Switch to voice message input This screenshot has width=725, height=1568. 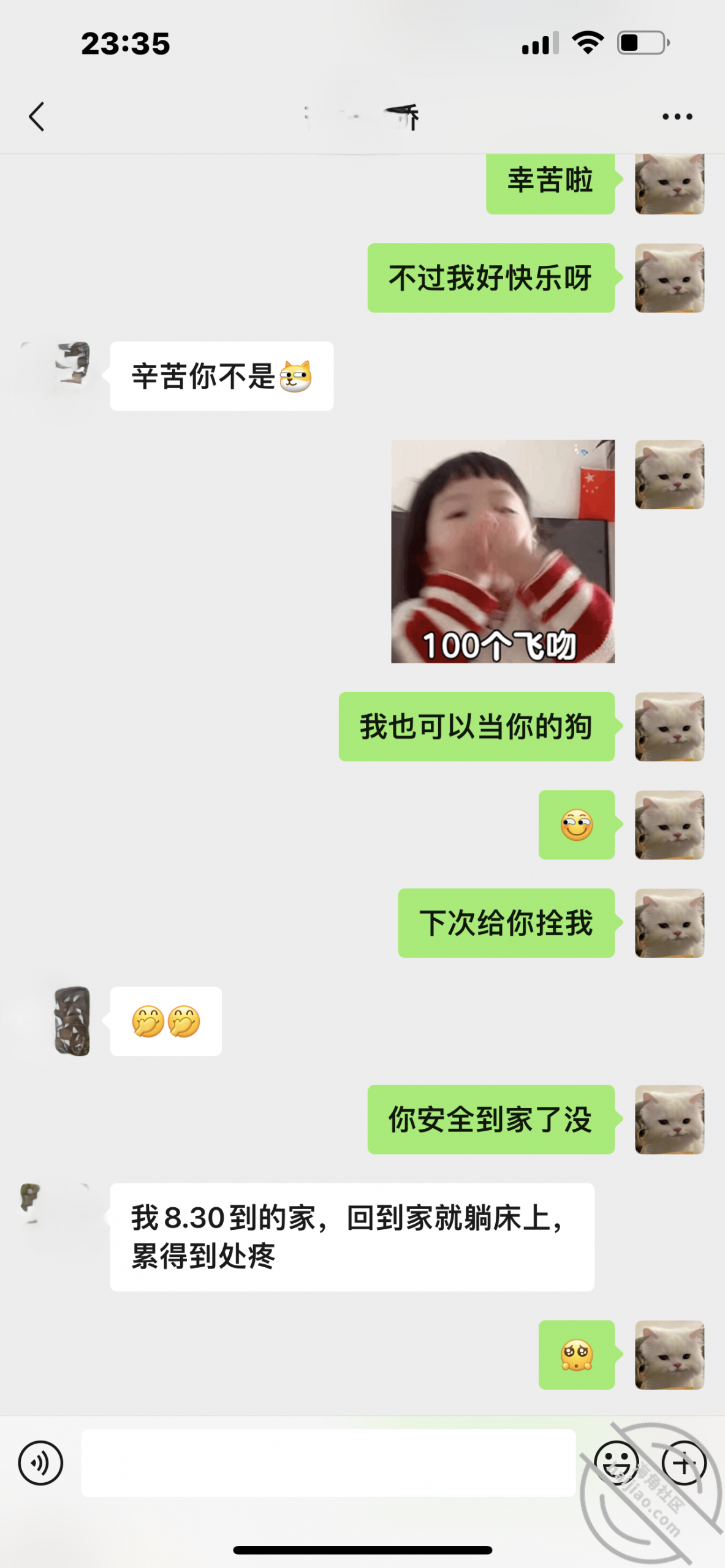[40, 1463]
